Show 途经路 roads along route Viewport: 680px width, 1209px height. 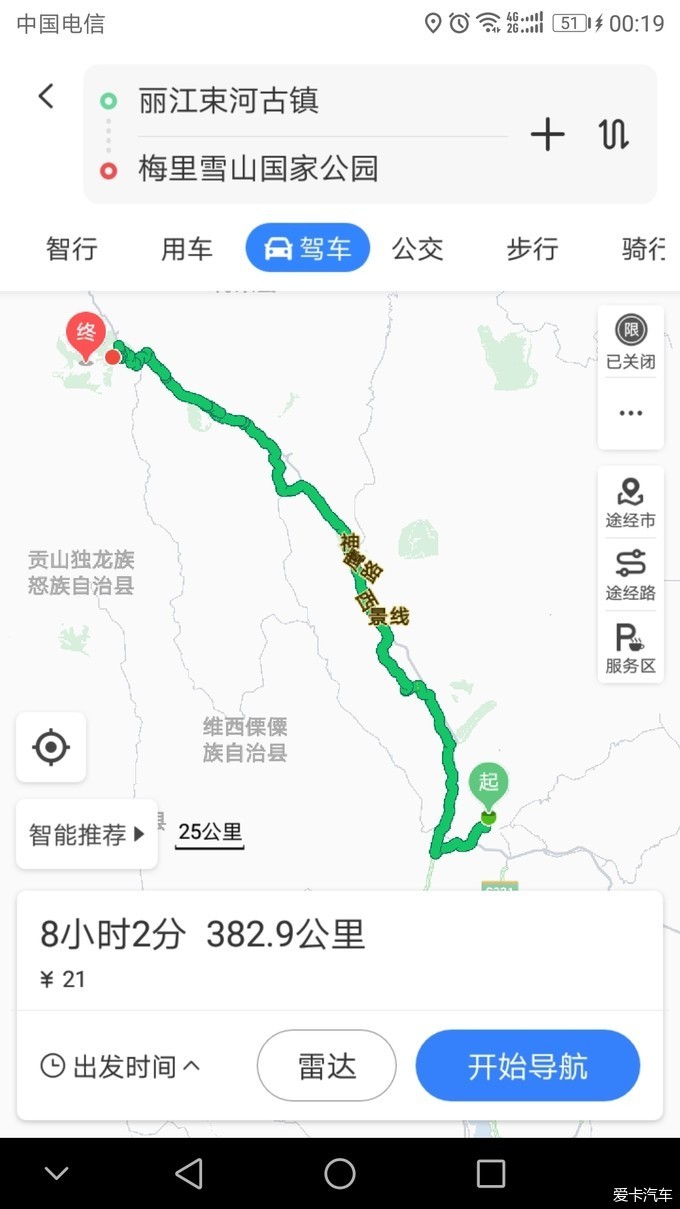tap(631, 575)
